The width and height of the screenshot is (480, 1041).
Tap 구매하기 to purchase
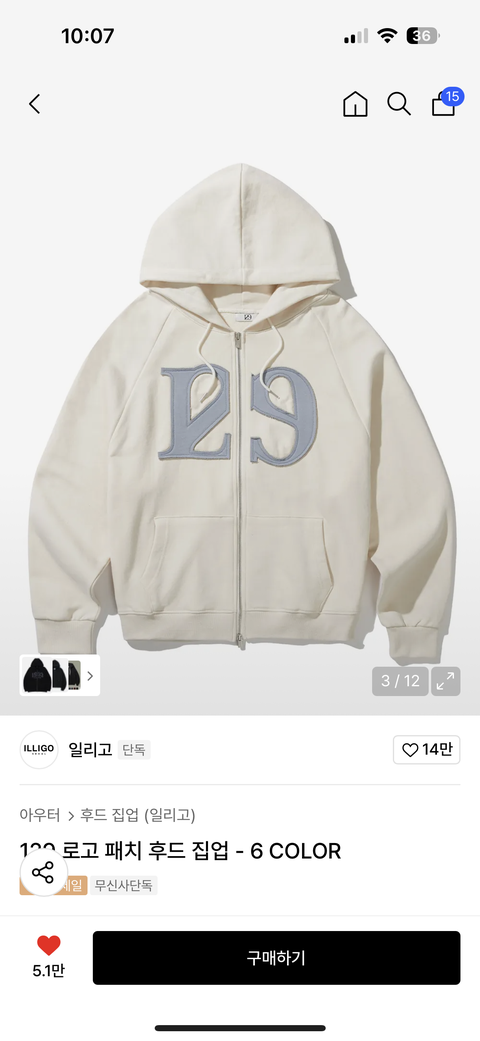[x=276, y=957]
